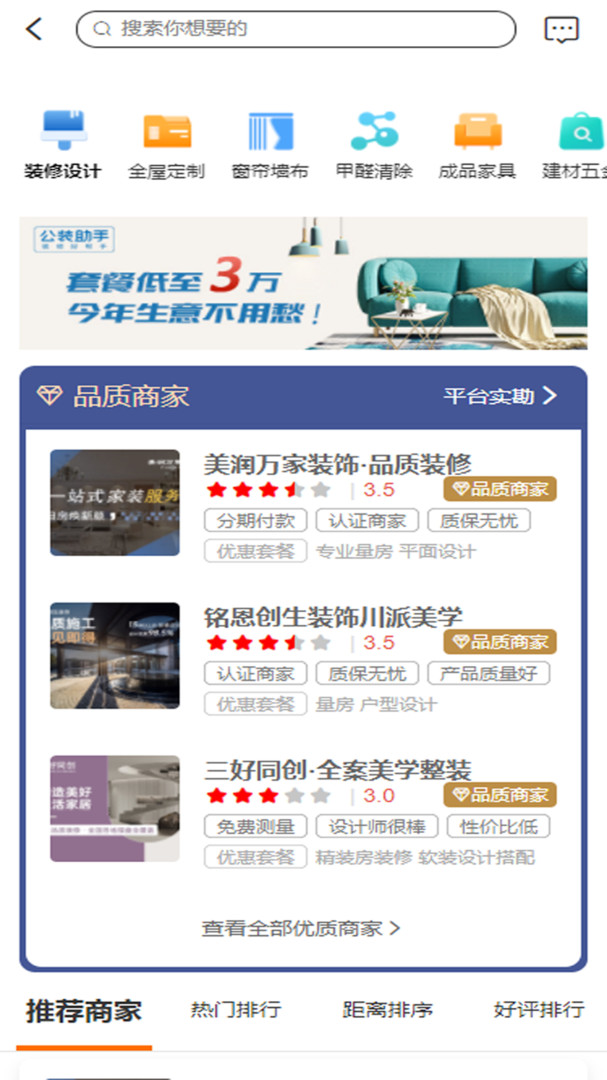Open the 平台实勘 link

coord(500,396)
